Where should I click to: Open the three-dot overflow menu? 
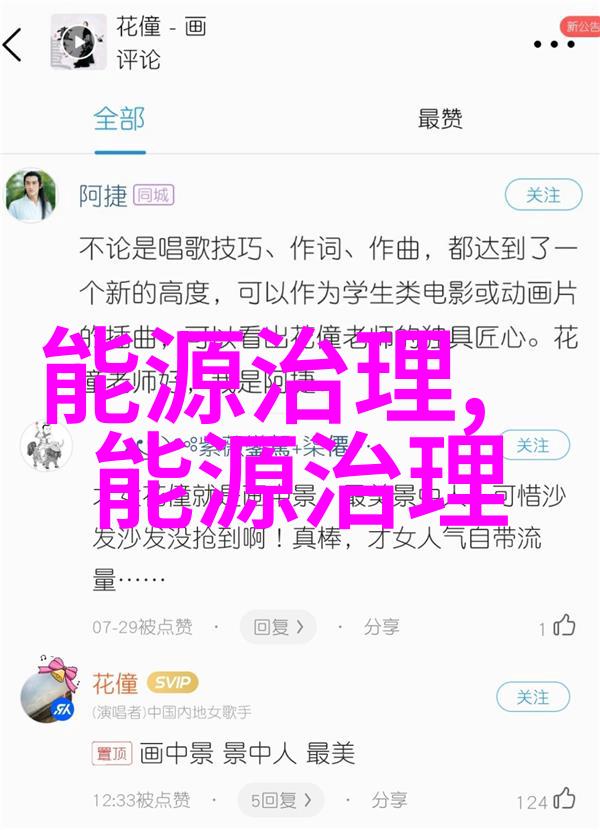point(553,44)
